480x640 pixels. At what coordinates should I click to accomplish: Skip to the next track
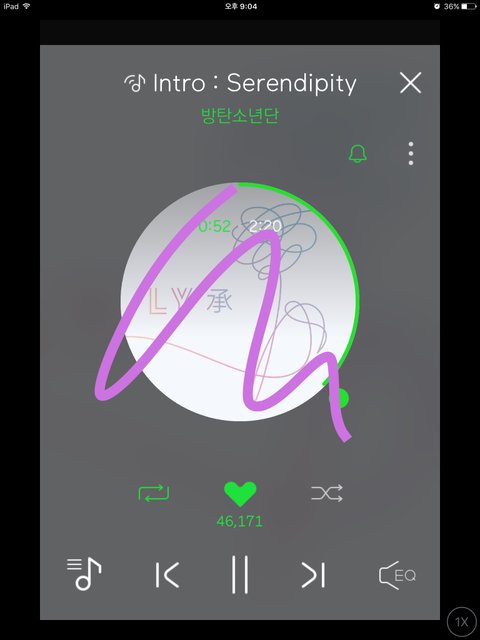click(x=313, y=575)
